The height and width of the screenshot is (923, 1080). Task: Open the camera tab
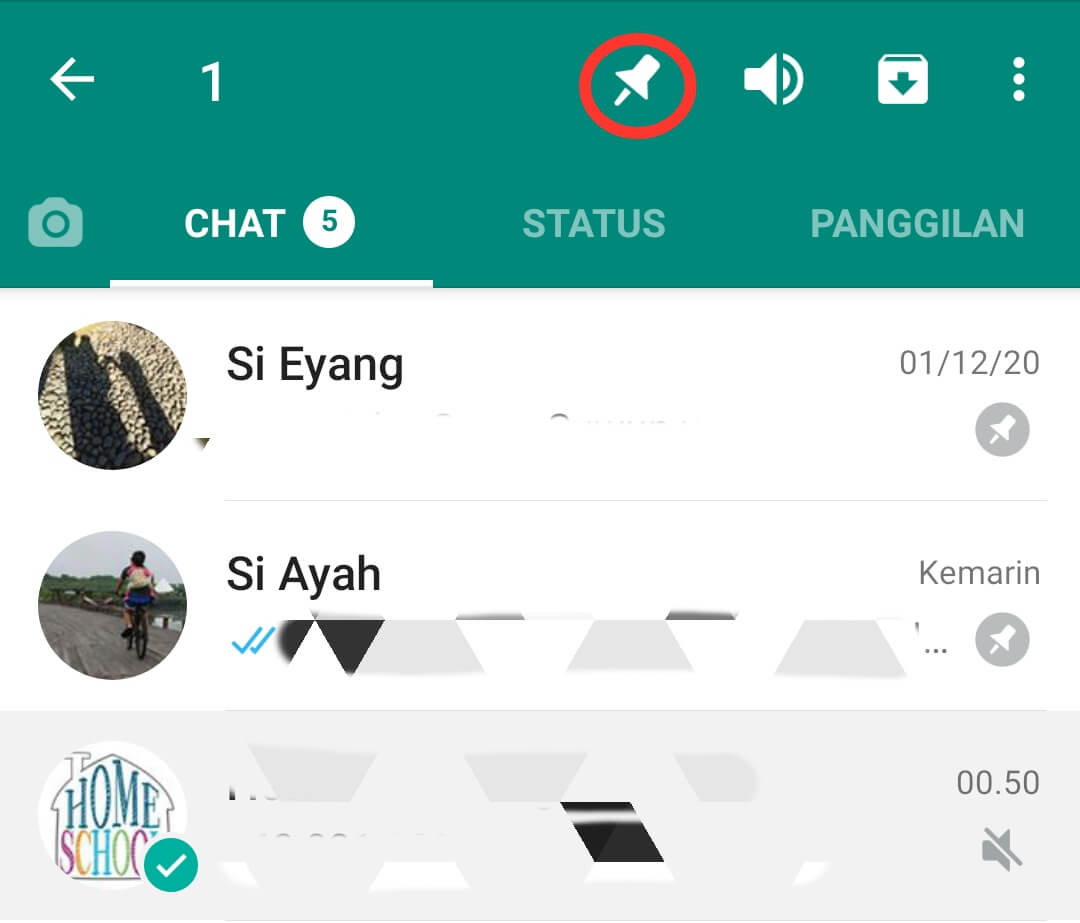55,224
